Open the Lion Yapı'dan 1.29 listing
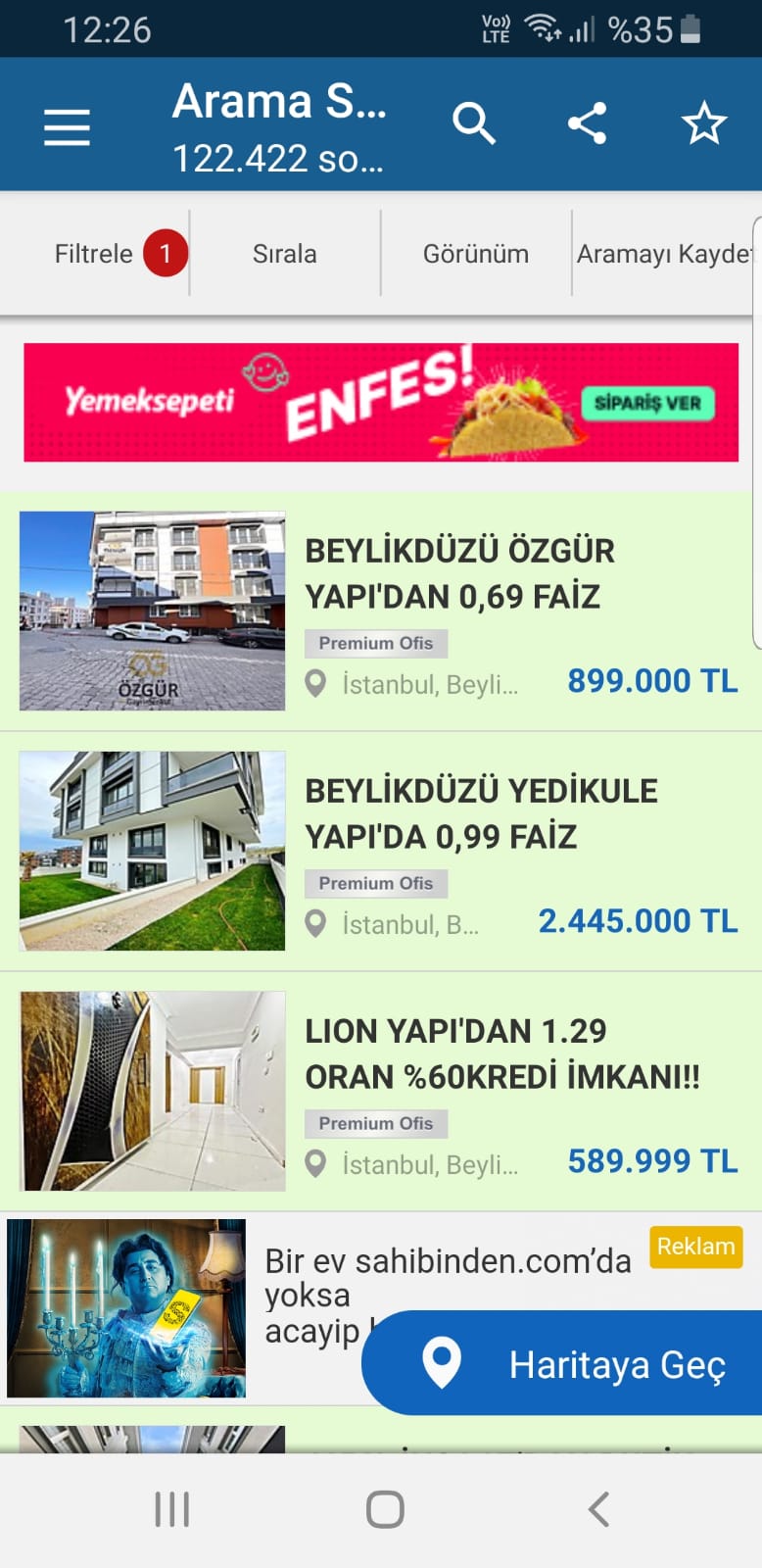 tap(381, 1092)
